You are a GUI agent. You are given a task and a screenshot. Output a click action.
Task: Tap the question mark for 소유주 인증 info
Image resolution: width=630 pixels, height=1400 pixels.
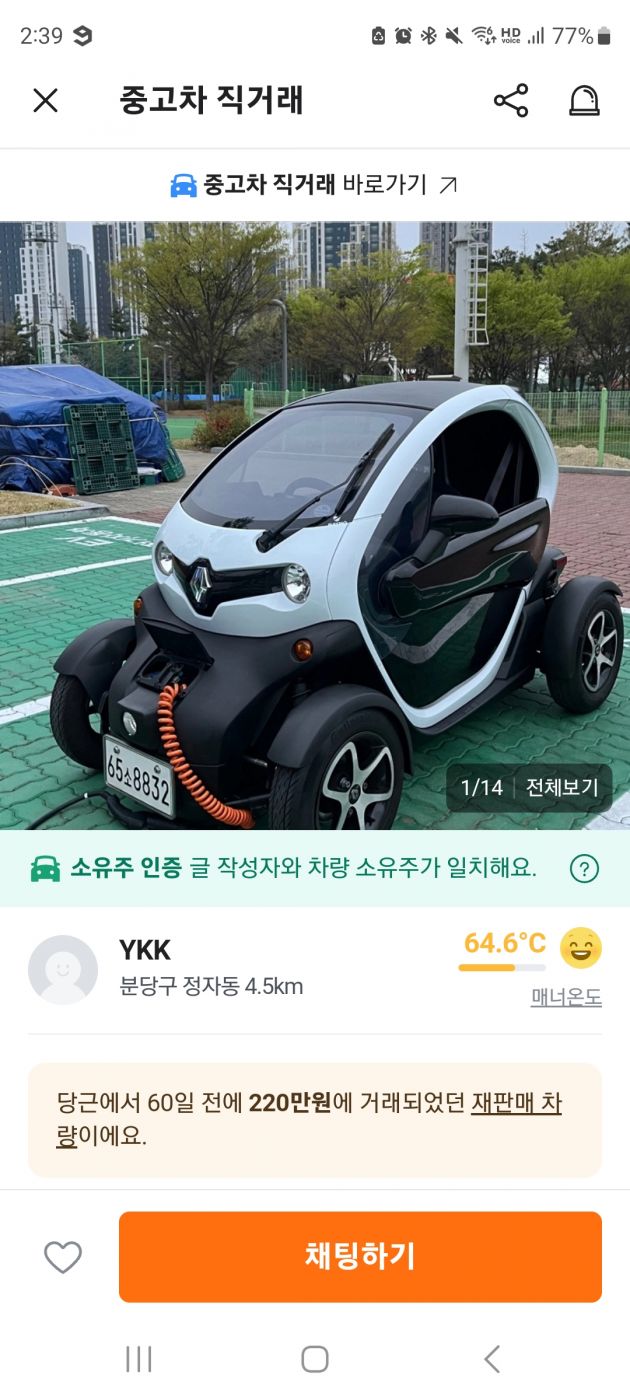coord(584,868)
